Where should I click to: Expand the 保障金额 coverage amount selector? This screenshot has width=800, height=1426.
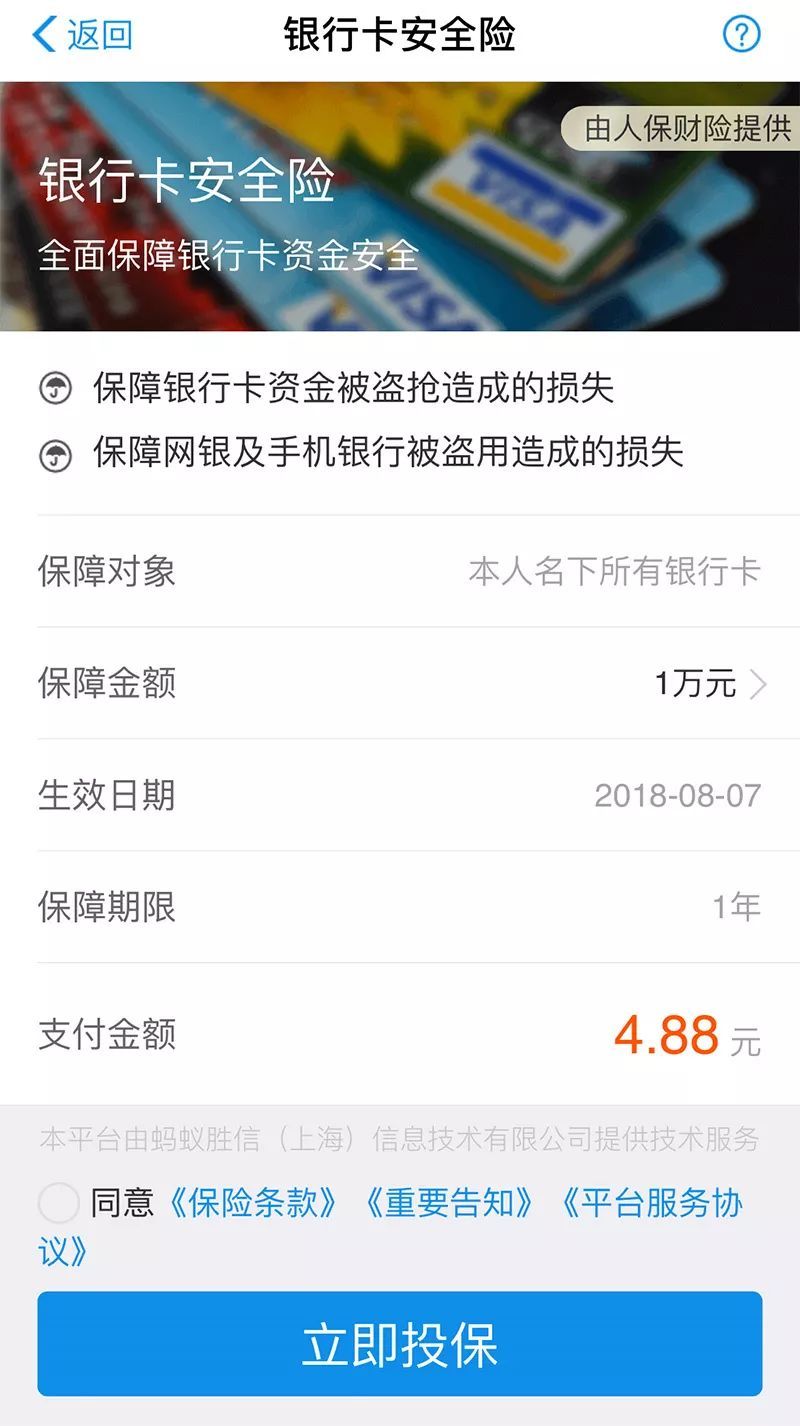400,684
